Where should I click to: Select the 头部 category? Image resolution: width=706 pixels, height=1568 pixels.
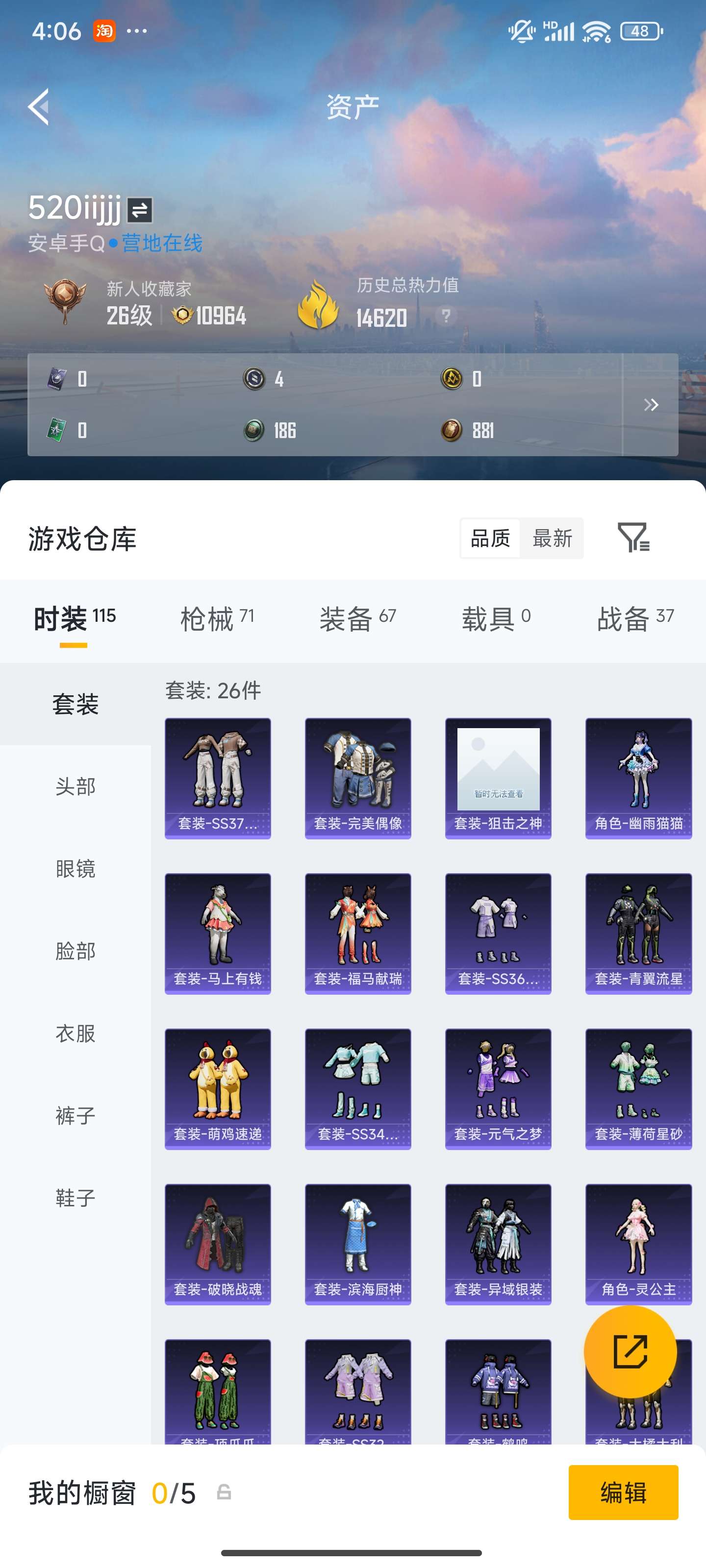click(x=76, y=786)
